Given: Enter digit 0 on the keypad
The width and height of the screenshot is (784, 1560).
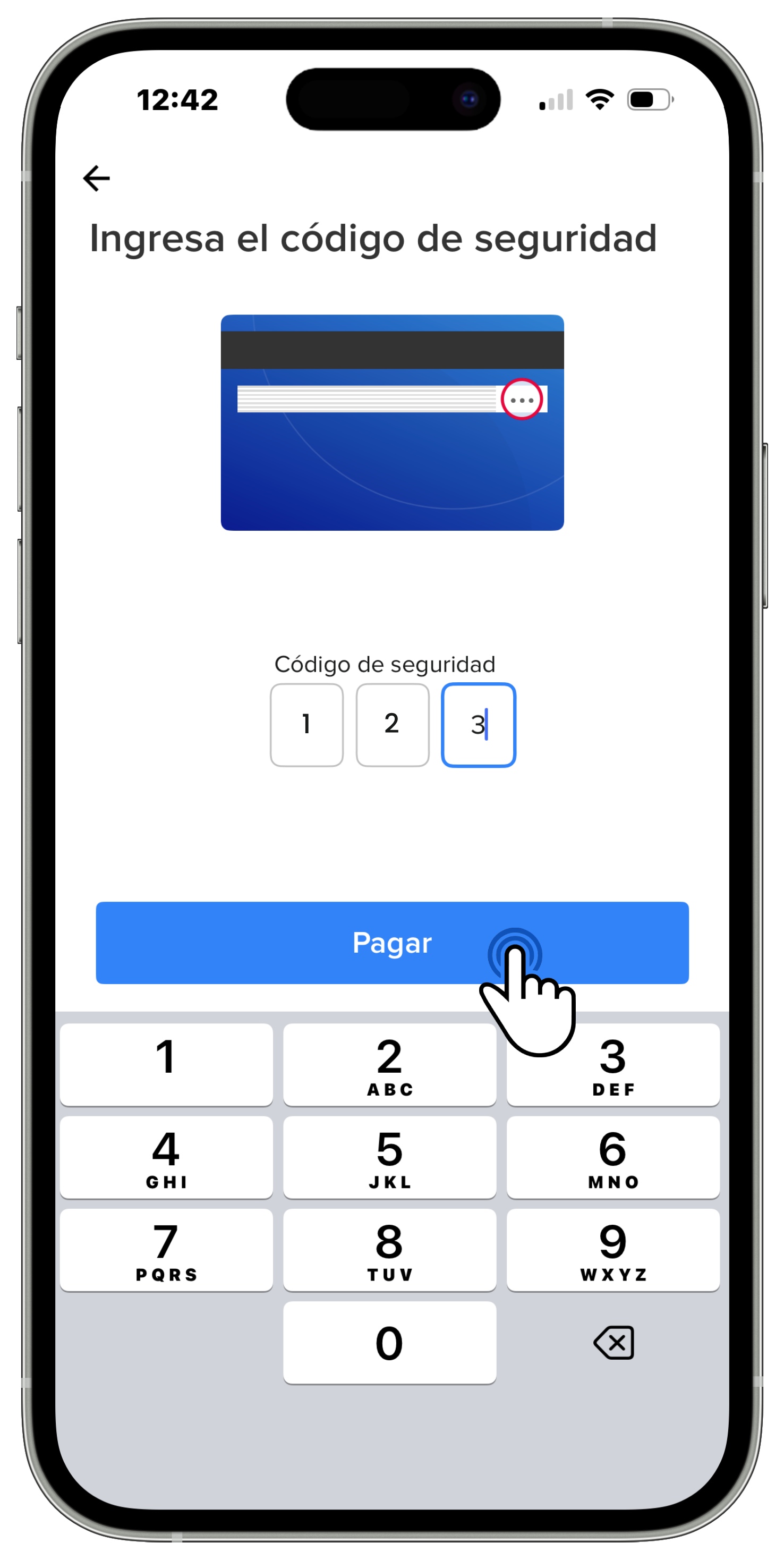Looking at the screenshot, I should pyautogui.click(x=389, y=1342).
